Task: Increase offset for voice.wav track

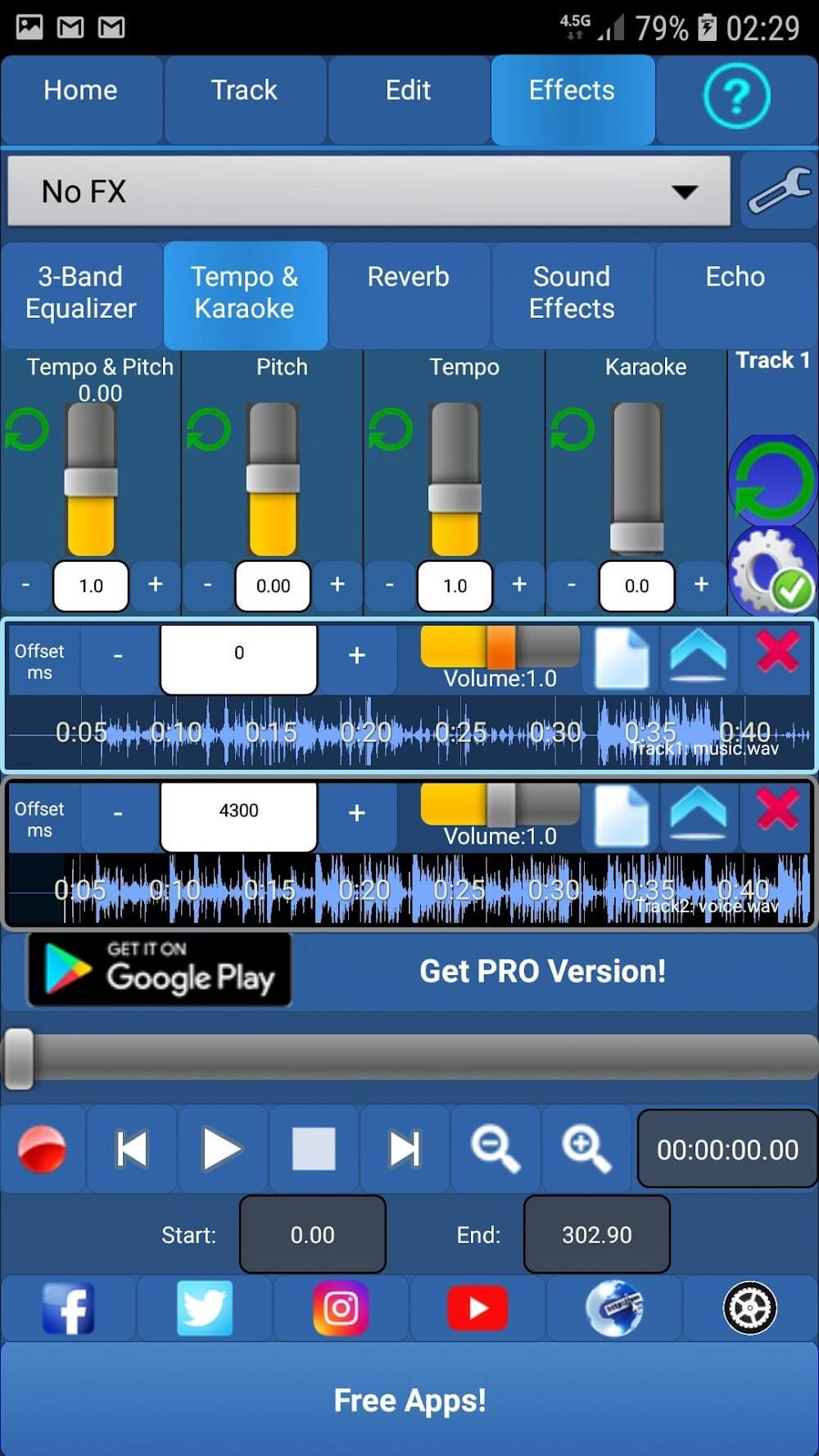Action: pyautogui.click(x=356, y=812)
